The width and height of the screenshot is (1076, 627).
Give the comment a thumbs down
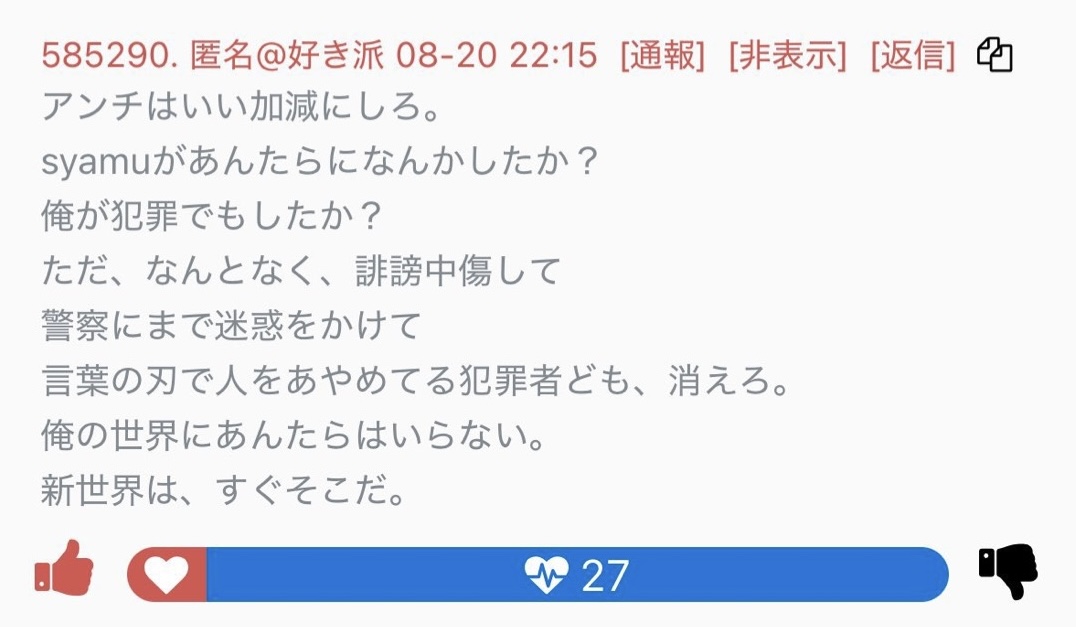pos(1008,572)
